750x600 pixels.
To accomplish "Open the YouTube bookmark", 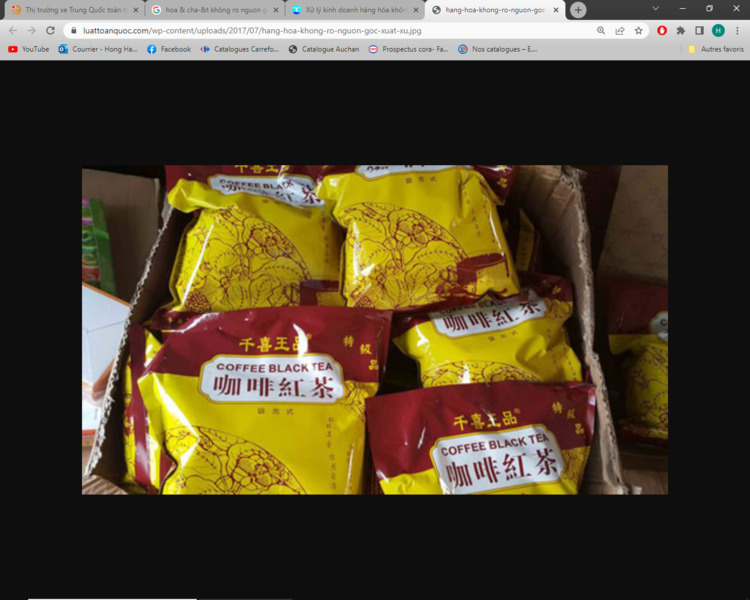I will coord(29,49).
